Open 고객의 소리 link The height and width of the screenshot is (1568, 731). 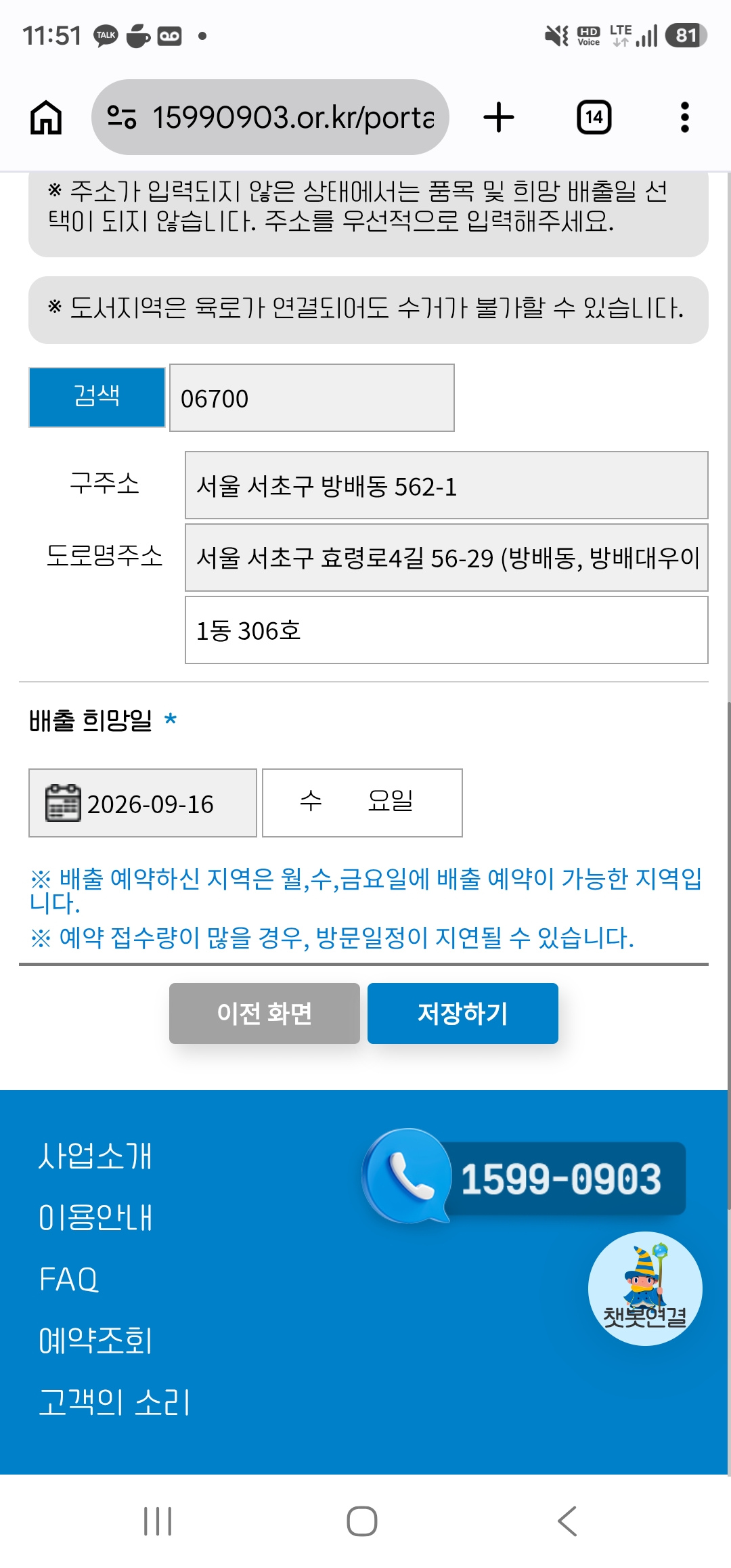(x=114, y=1402)
